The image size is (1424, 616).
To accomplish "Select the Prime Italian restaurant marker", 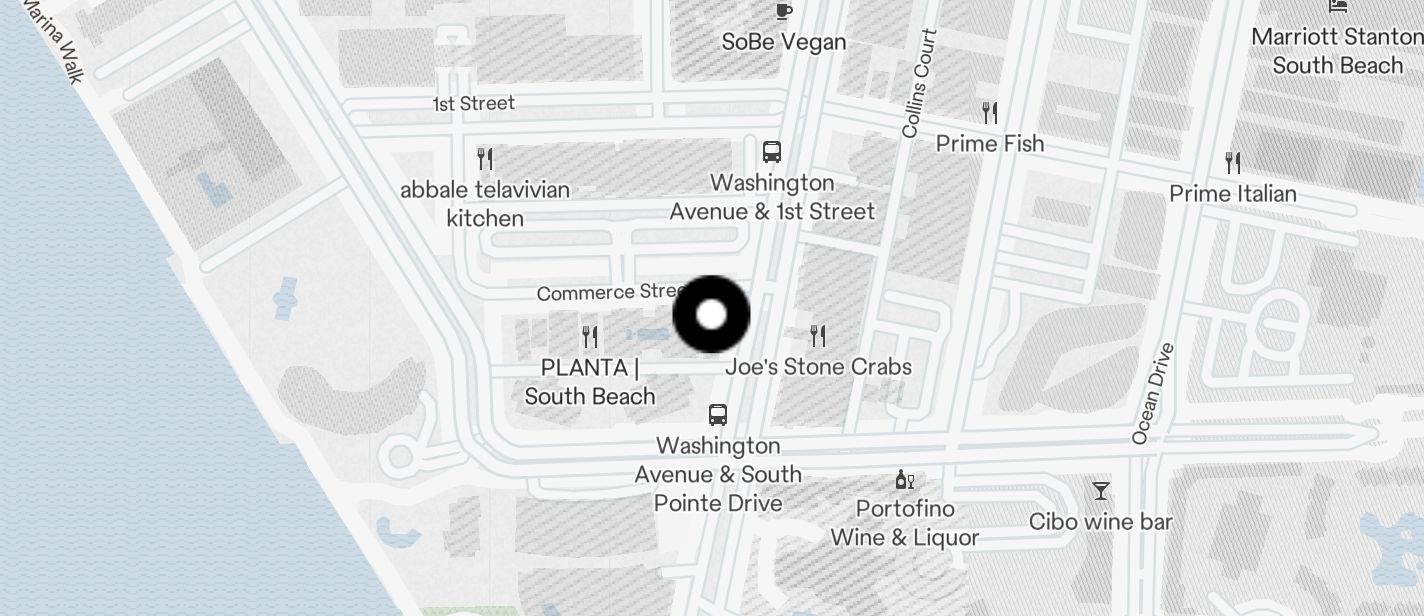I will [x=1233, y=163].
